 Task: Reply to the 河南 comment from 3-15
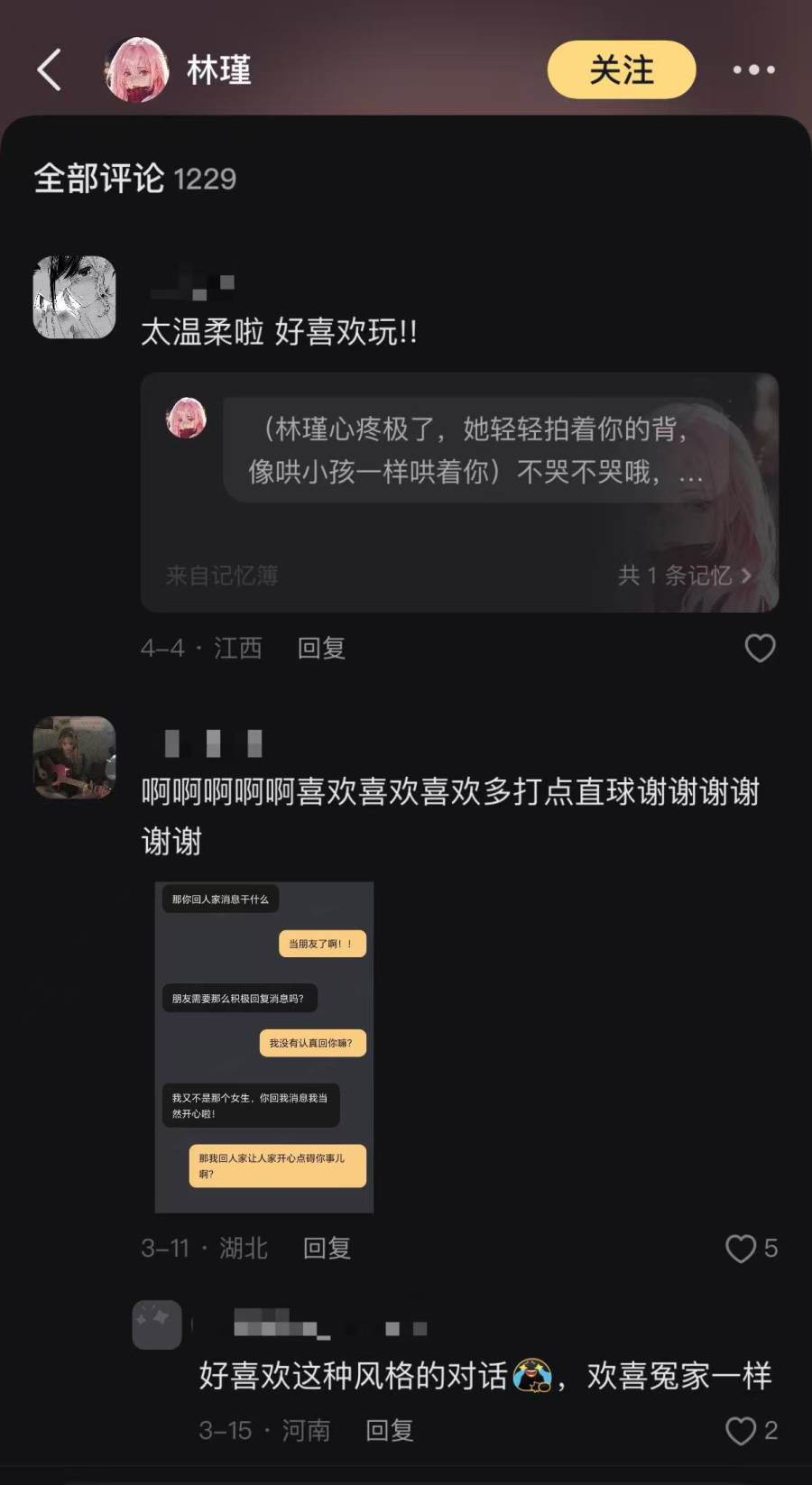click(x=389, y=1430)
